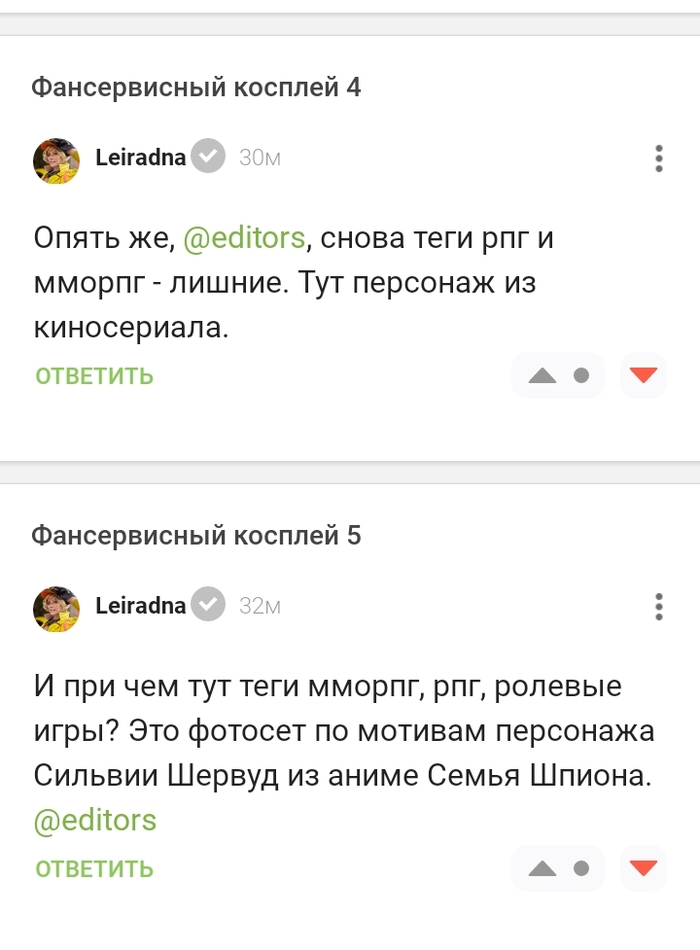Reply to the comment about киносериала
This screenshot has width=700, height=950.
94,376
